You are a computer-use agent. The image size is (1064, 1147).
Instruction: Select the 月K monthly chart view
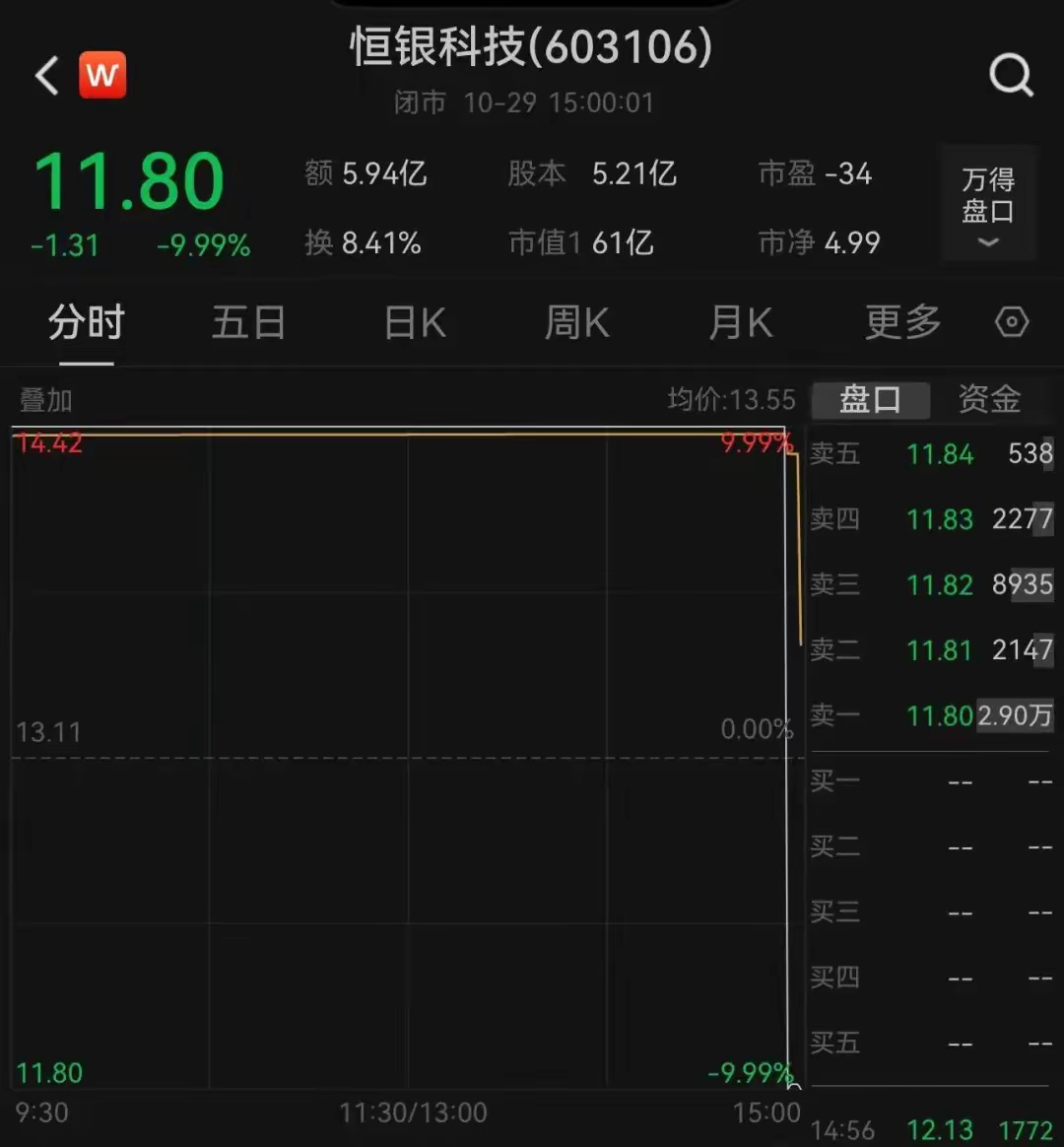point(740,322)
